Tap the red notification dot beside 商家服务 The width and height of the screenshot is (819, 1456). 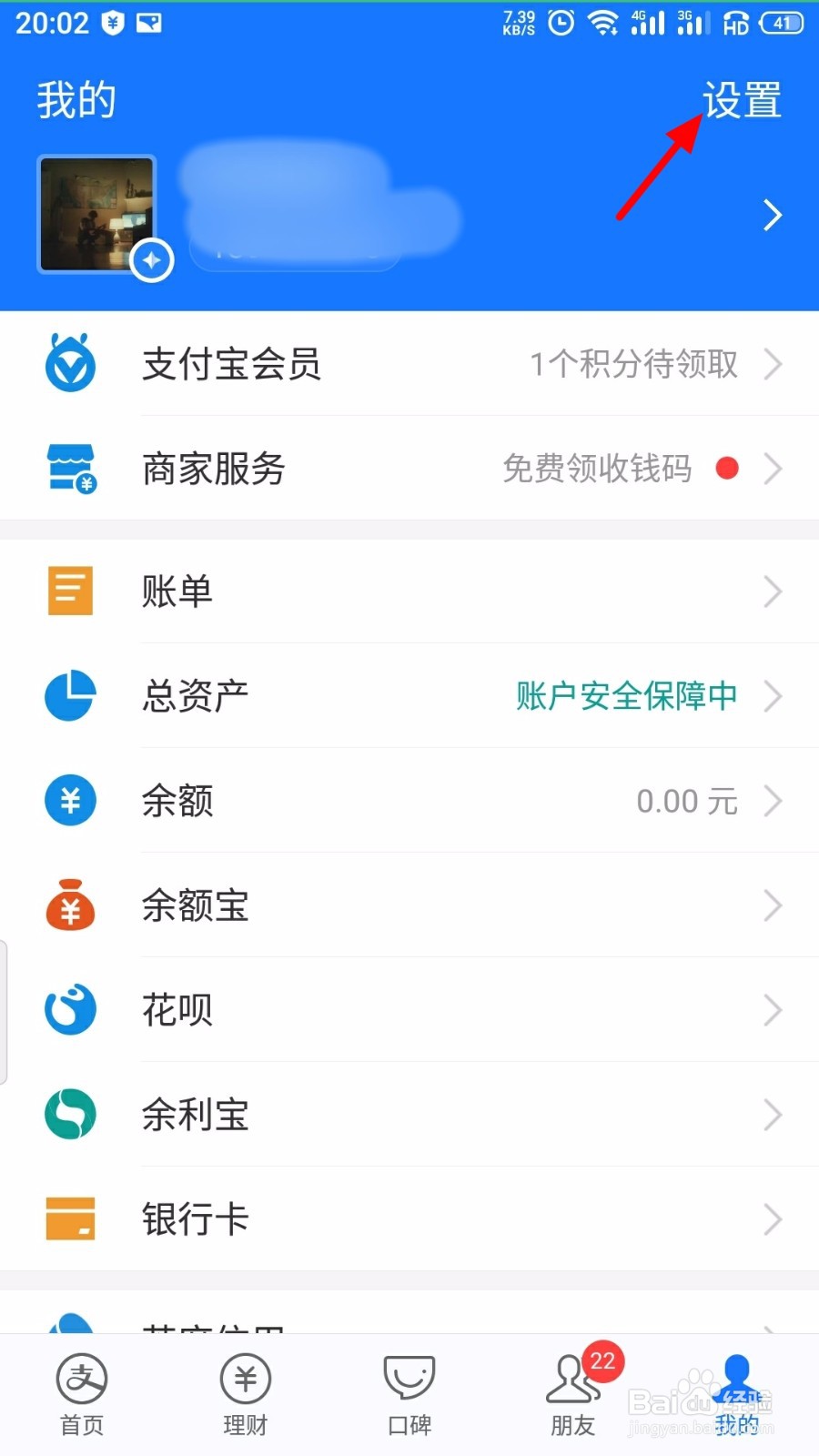click(725, 468)
